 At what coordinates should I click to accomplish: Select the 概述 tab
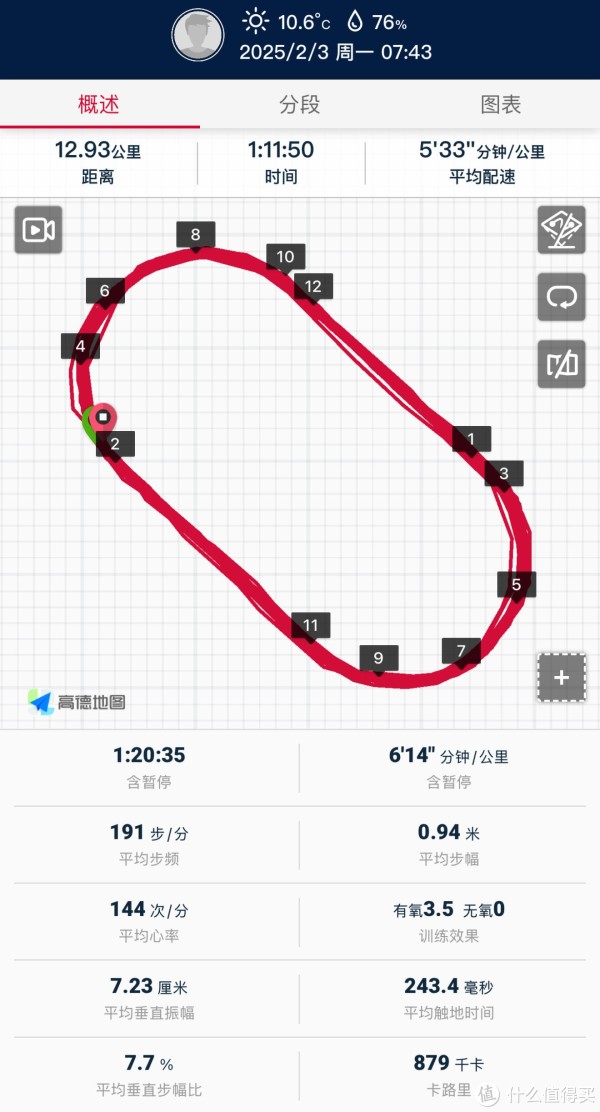pyautogui.click(x=100, y=104)
